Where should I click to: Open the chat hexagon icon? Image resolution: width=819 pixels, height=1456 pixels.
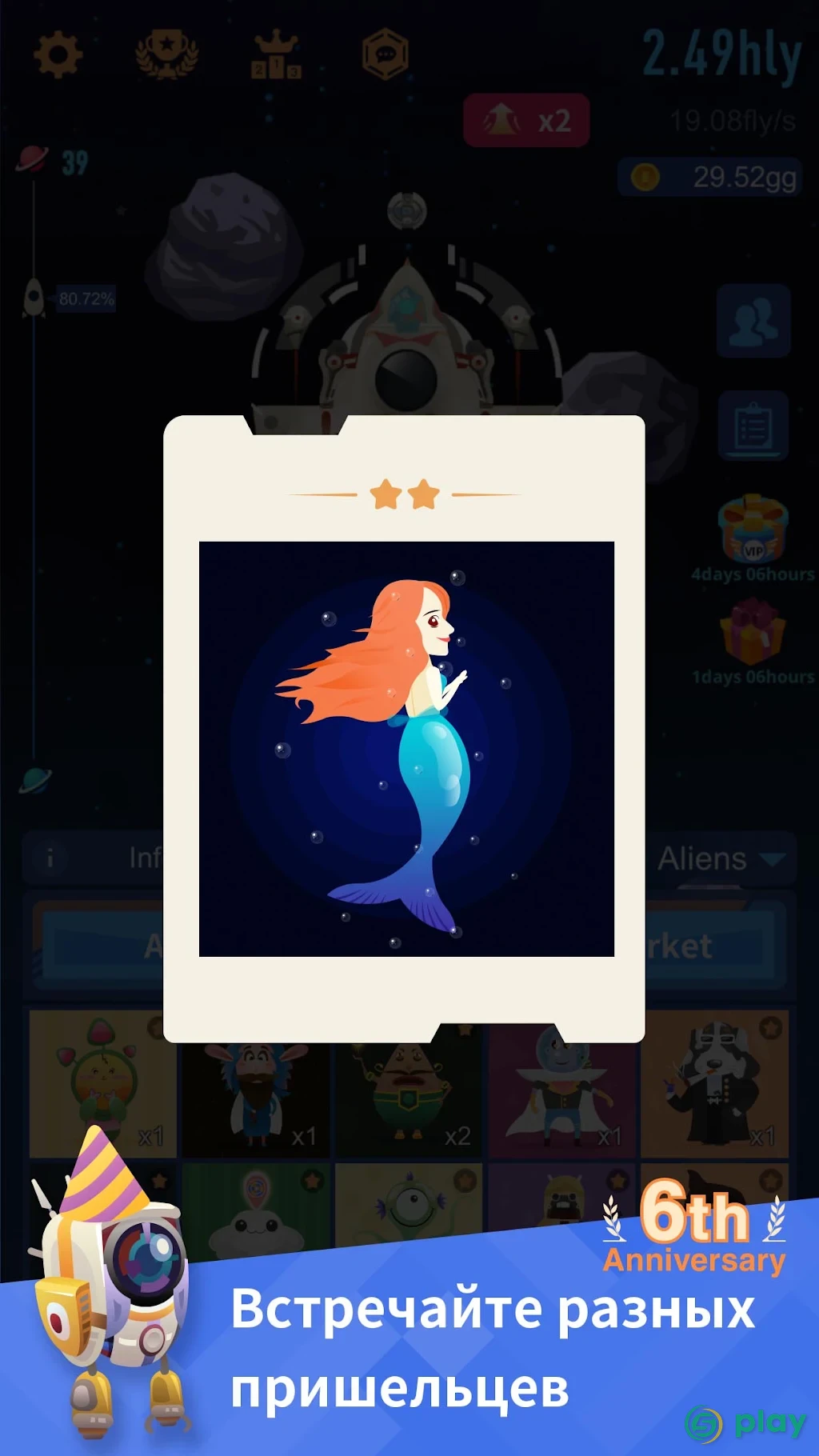(x=386, y=54)
